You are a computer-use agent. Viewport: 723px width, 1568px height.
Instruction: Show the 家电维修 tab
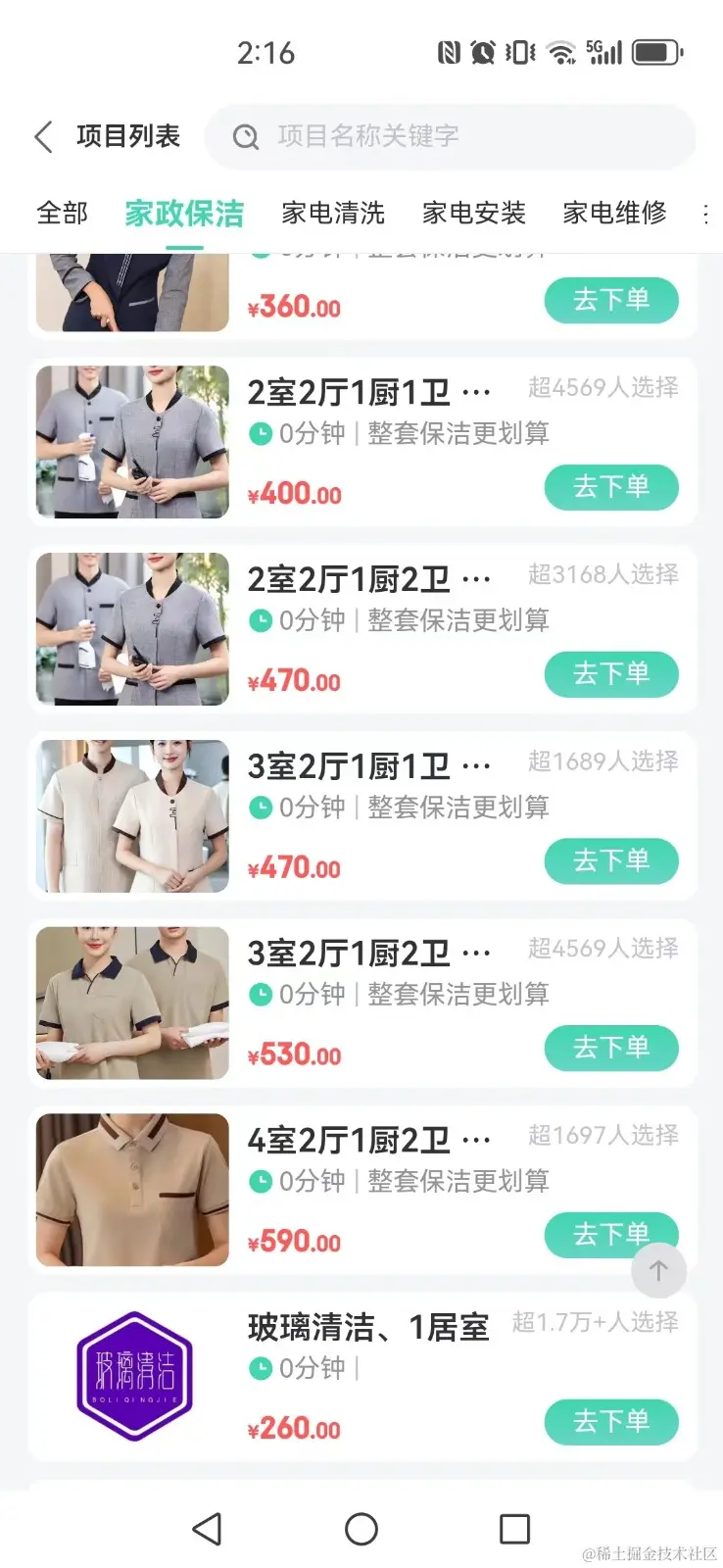[614, 213]
